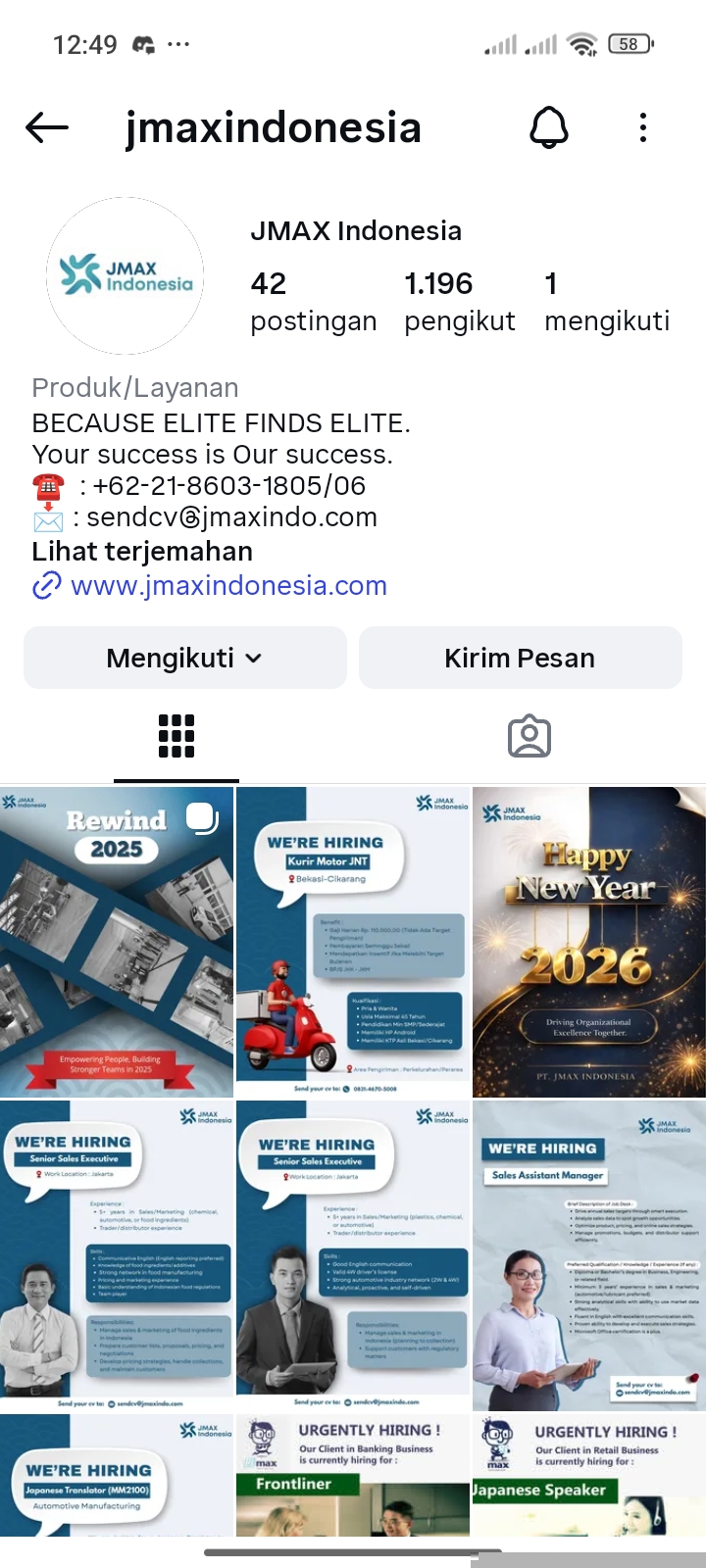
Task: Switch to the posts grid tab
Action: pos(176,736)
